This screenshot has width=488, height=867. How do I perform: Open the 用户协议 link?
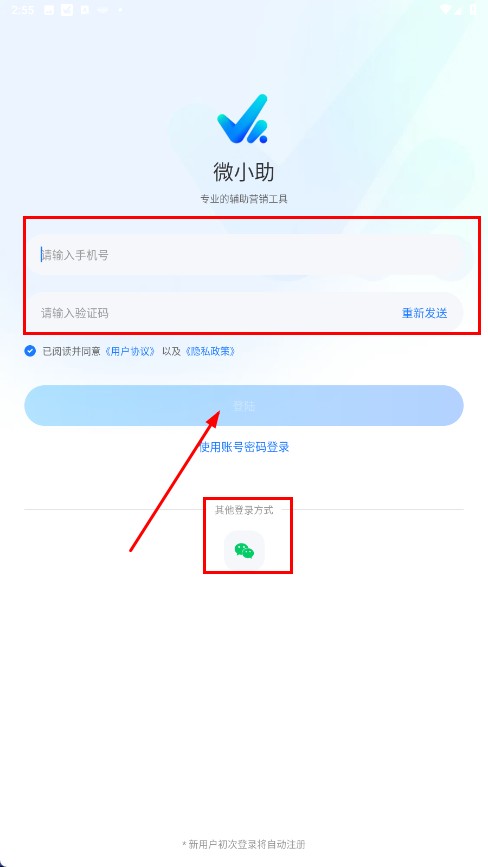[x=130, y=351]
